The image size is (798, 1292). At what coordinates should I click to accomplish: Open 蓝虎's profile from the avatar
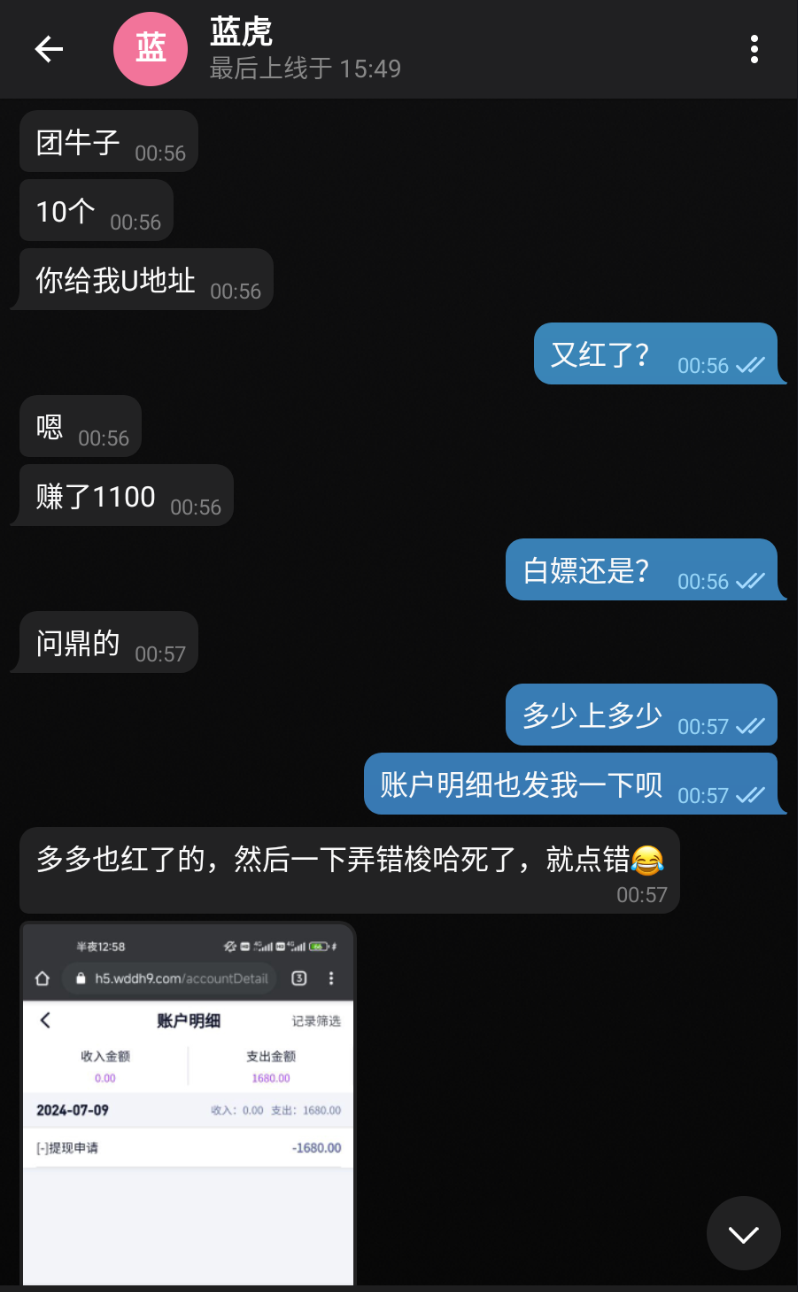[151, 49]
